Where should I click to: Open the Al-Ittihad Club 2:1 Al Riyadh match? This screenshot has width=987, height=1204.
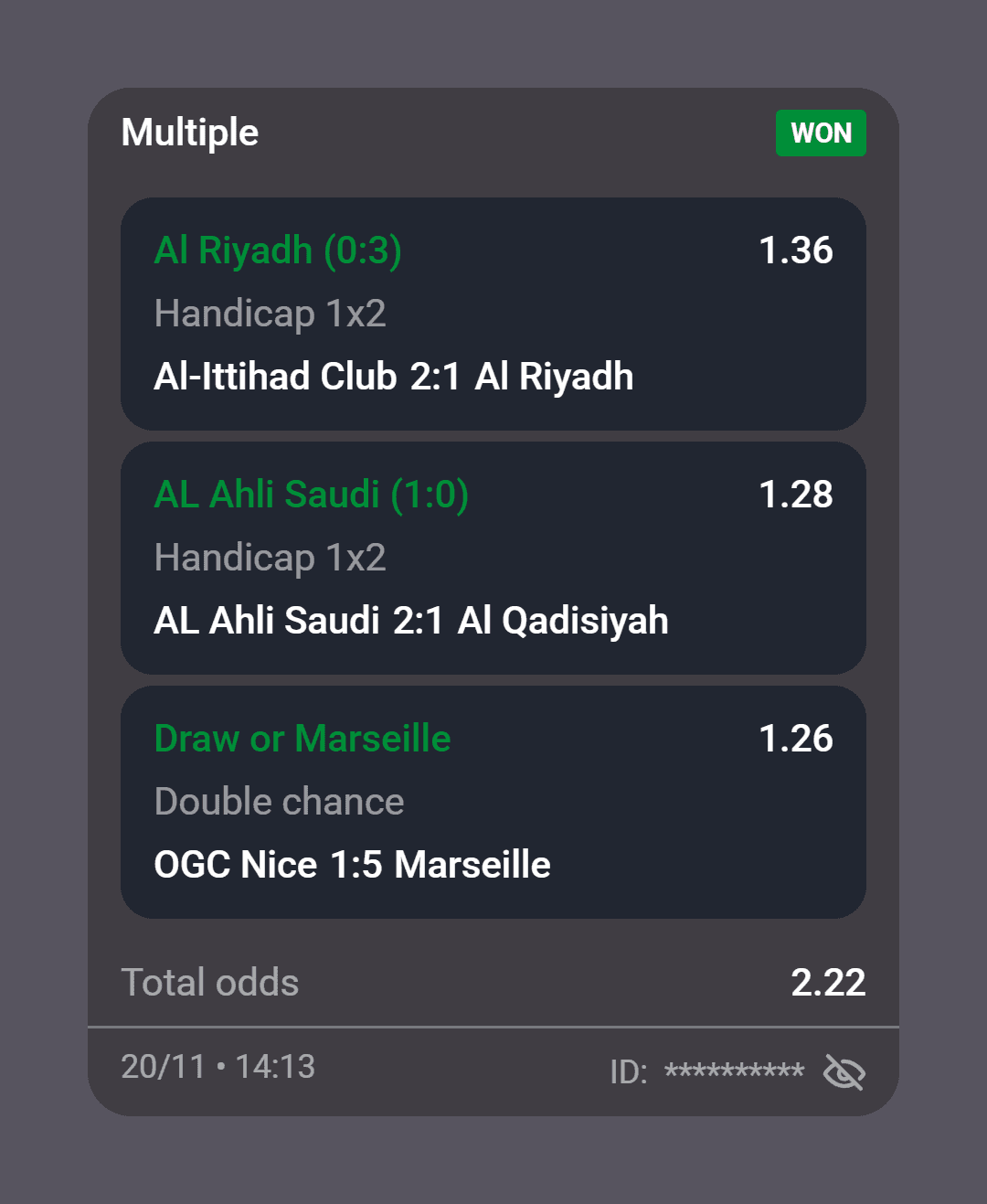point(395,376)
